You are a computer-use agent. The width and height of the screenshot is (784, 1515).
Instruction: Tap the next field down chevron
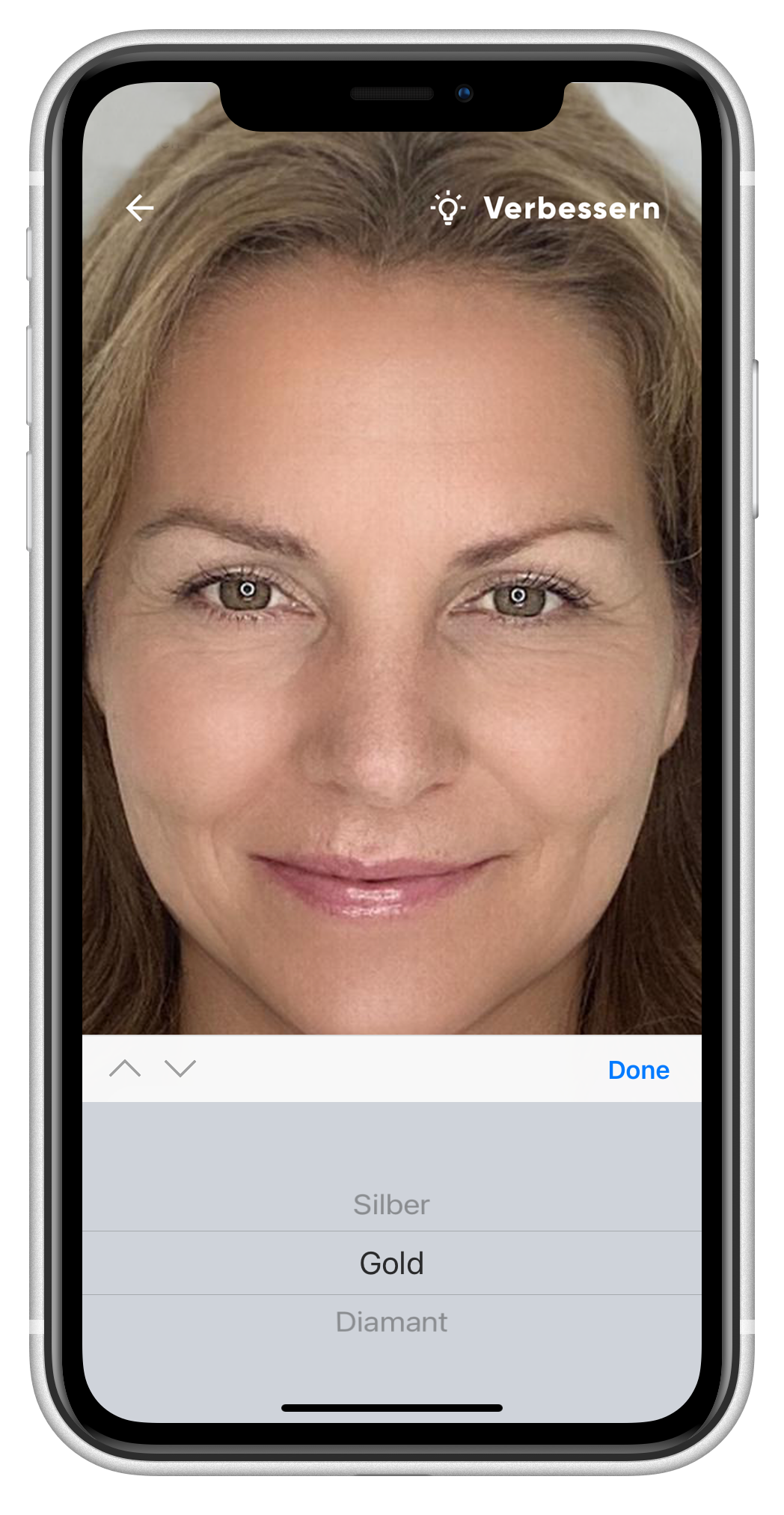click(x=180, y=1068)
